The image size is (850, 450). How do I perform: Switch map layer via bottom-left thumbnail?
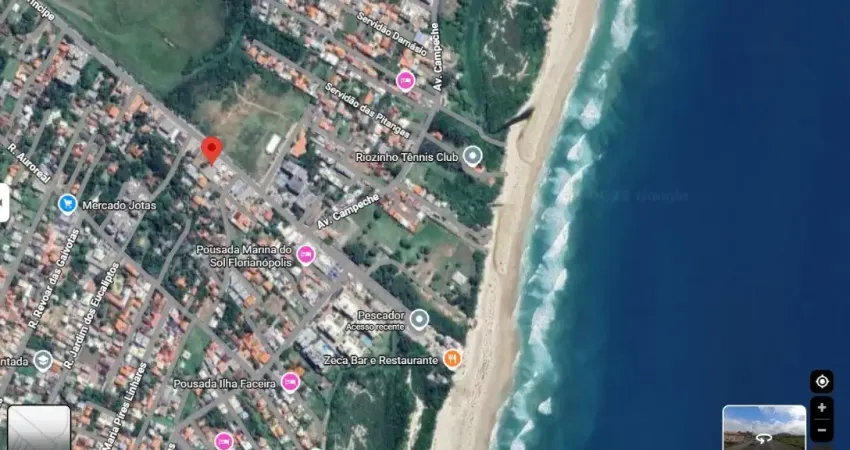pos(39,428)
